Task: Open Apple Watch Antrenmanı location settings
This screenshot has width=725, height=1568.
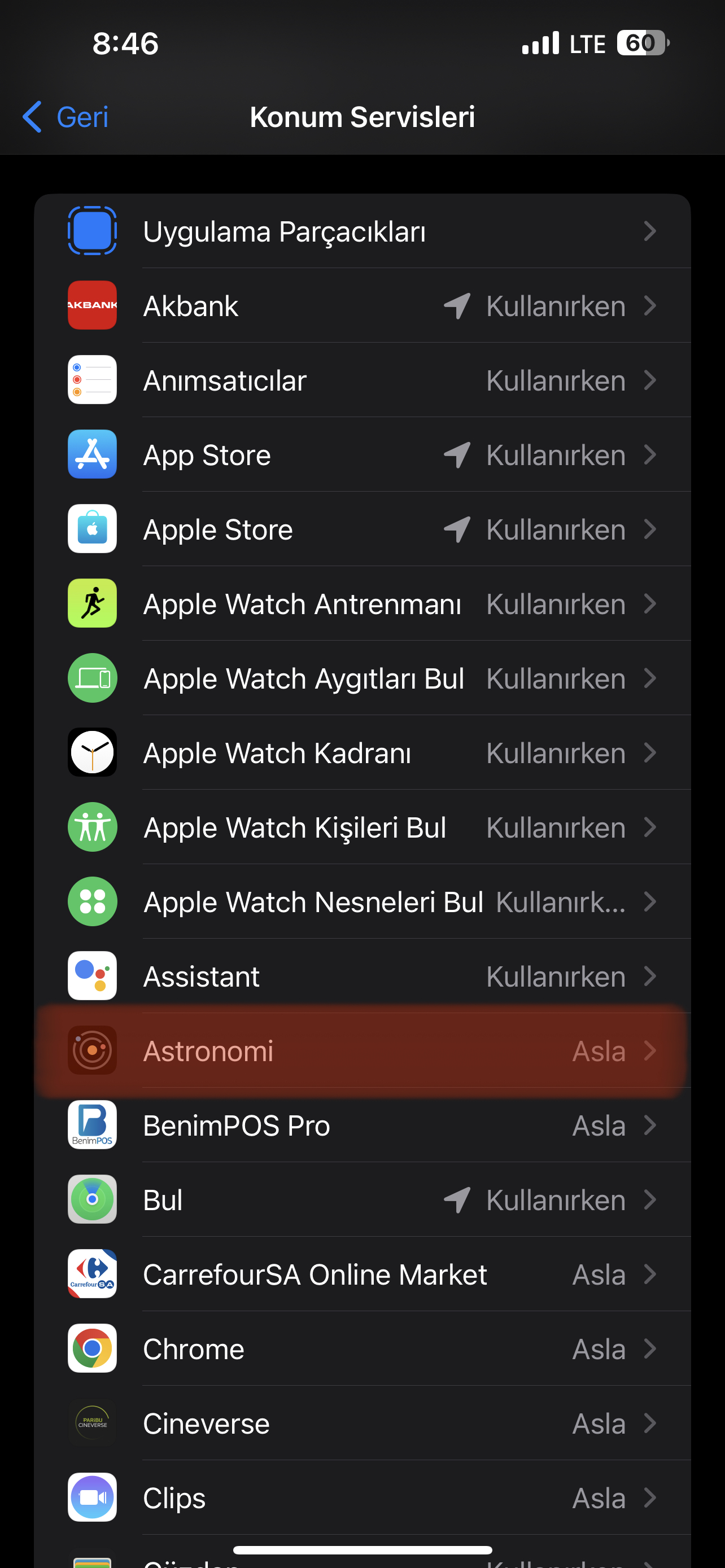Action: 362,604
